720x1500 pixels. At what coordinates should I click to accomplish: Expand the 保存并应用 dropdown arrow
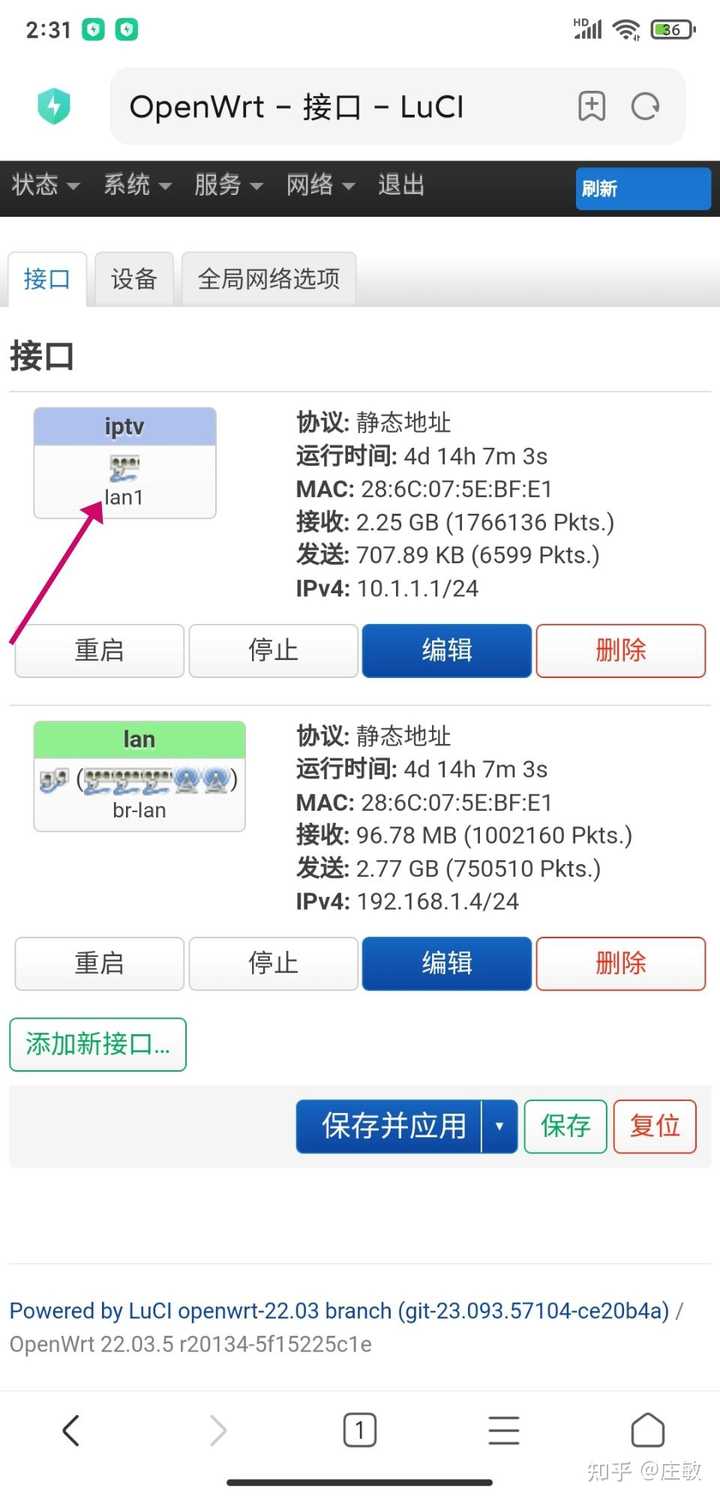click(x=500, y=1126)
